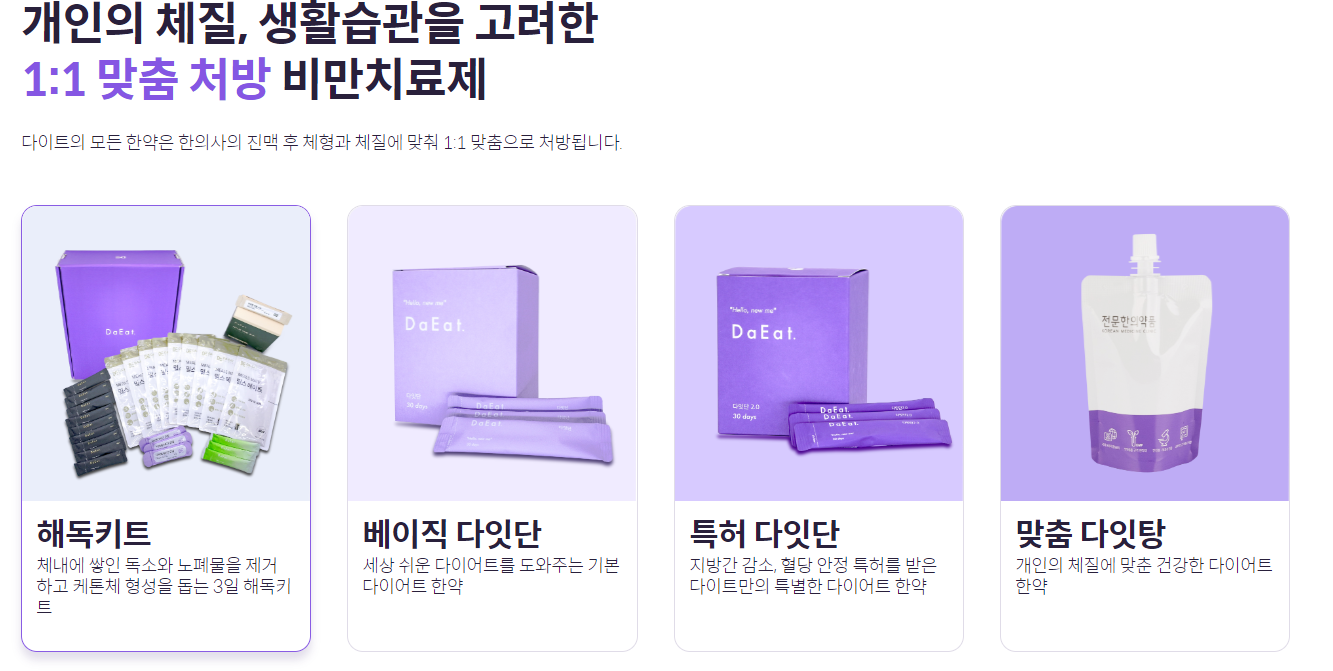The width and height of the screenshot is (1333, 671).
Task: View the 특허 다잇단 product card
Action: 818,428
